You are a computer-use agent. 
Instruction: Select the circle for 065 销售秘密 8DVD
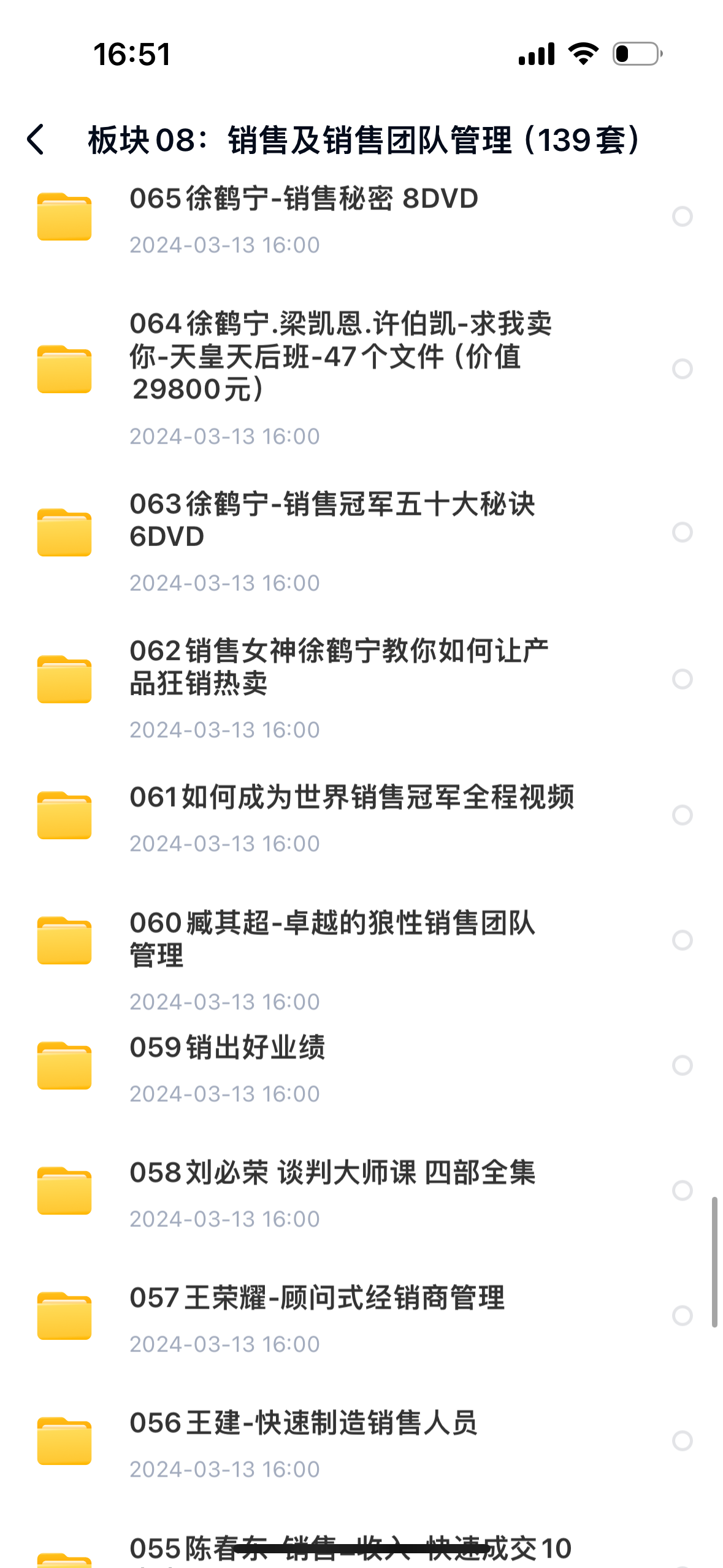point(682,217)
